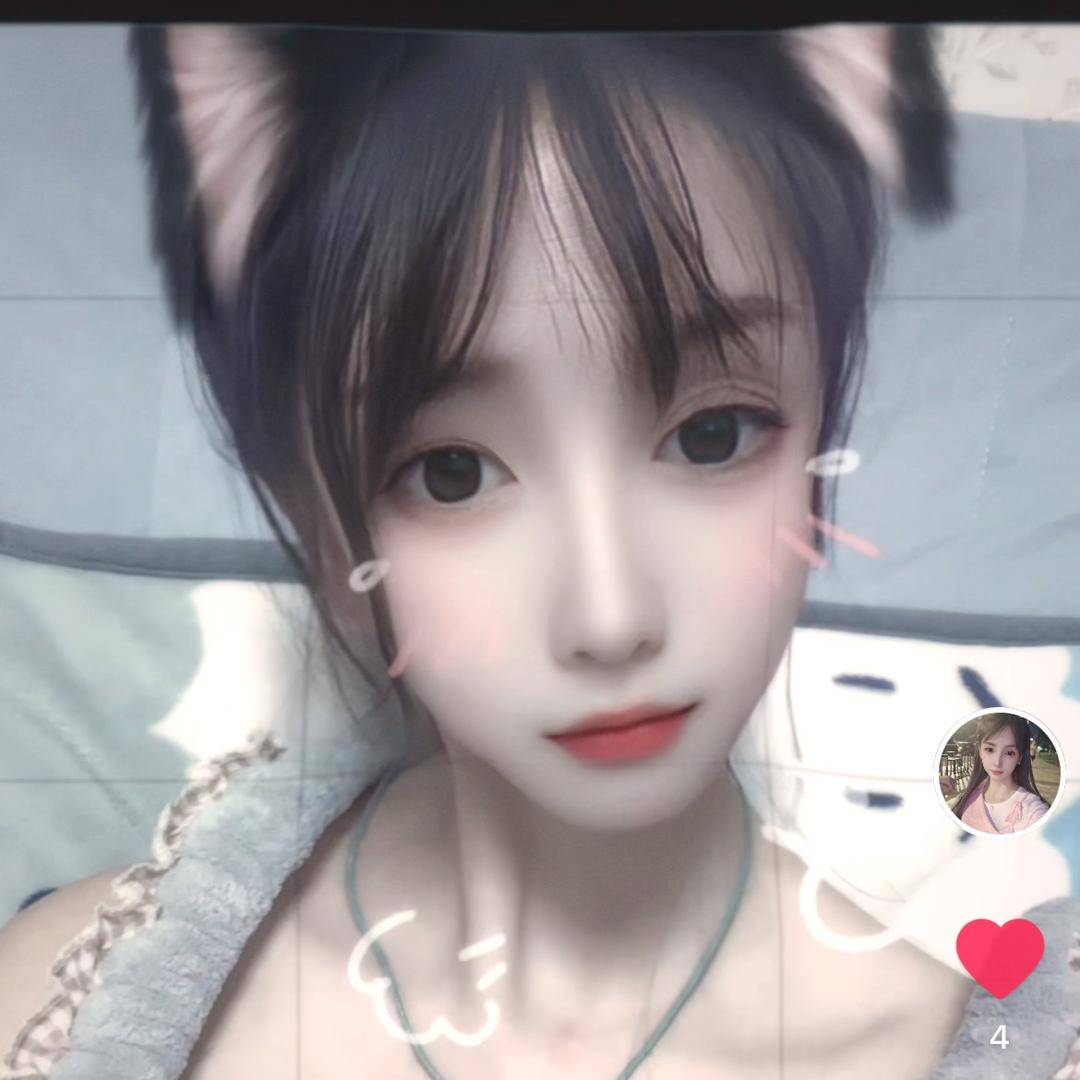The width and height of the screenshot is (1080, 1080).
Task: Like this video with the heart icon
Action: click(999, 956)
